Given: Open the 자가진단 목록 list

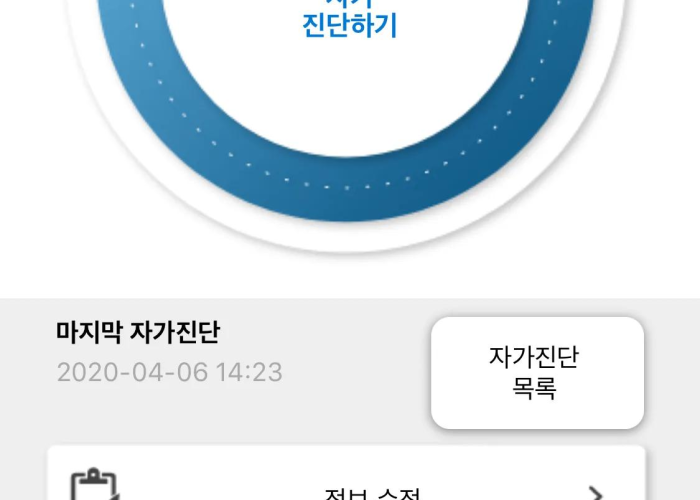Looking at the screenshot, I should pyautogui.click(x=537, y=373).
